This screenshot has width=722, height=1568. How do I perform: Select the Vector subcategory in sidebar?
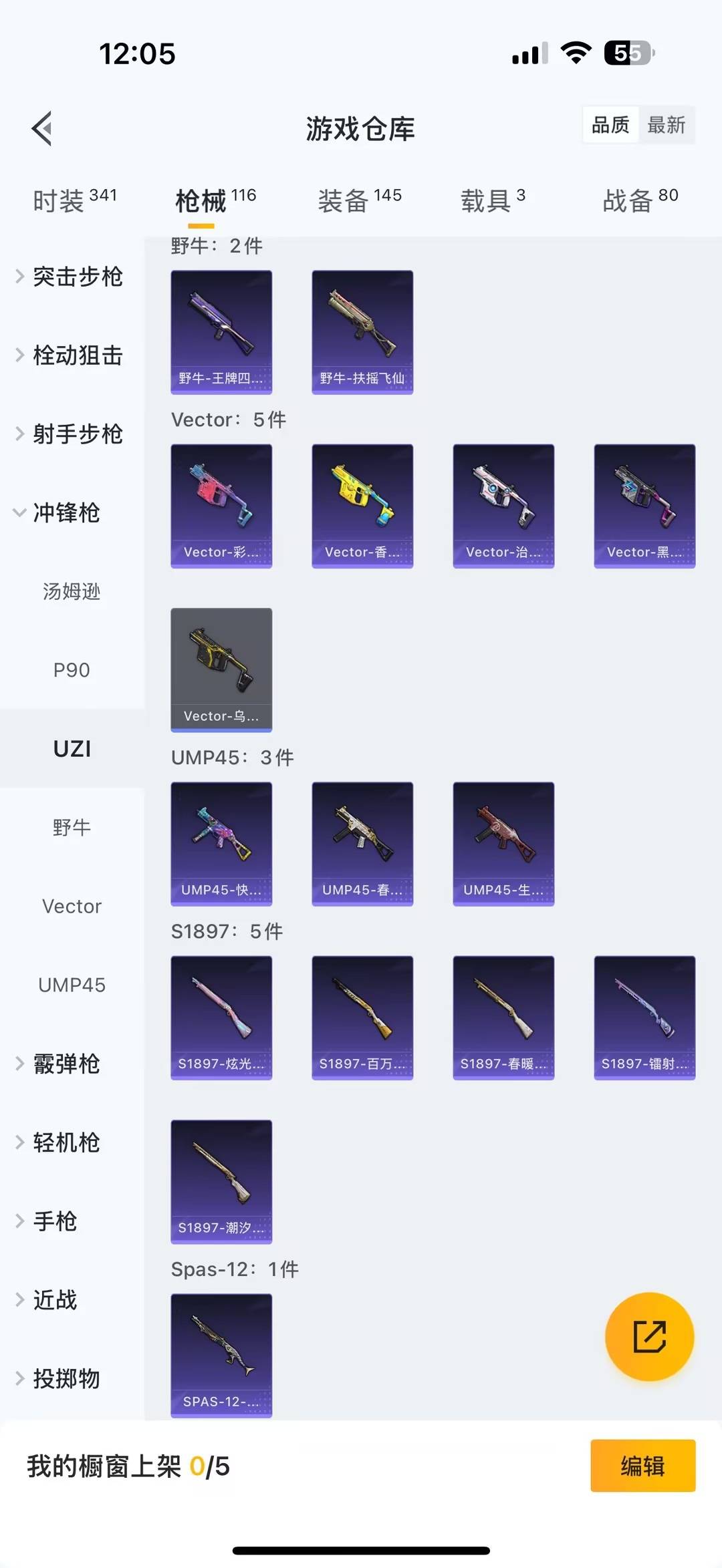pyautogui.click(x=72, y=906)
